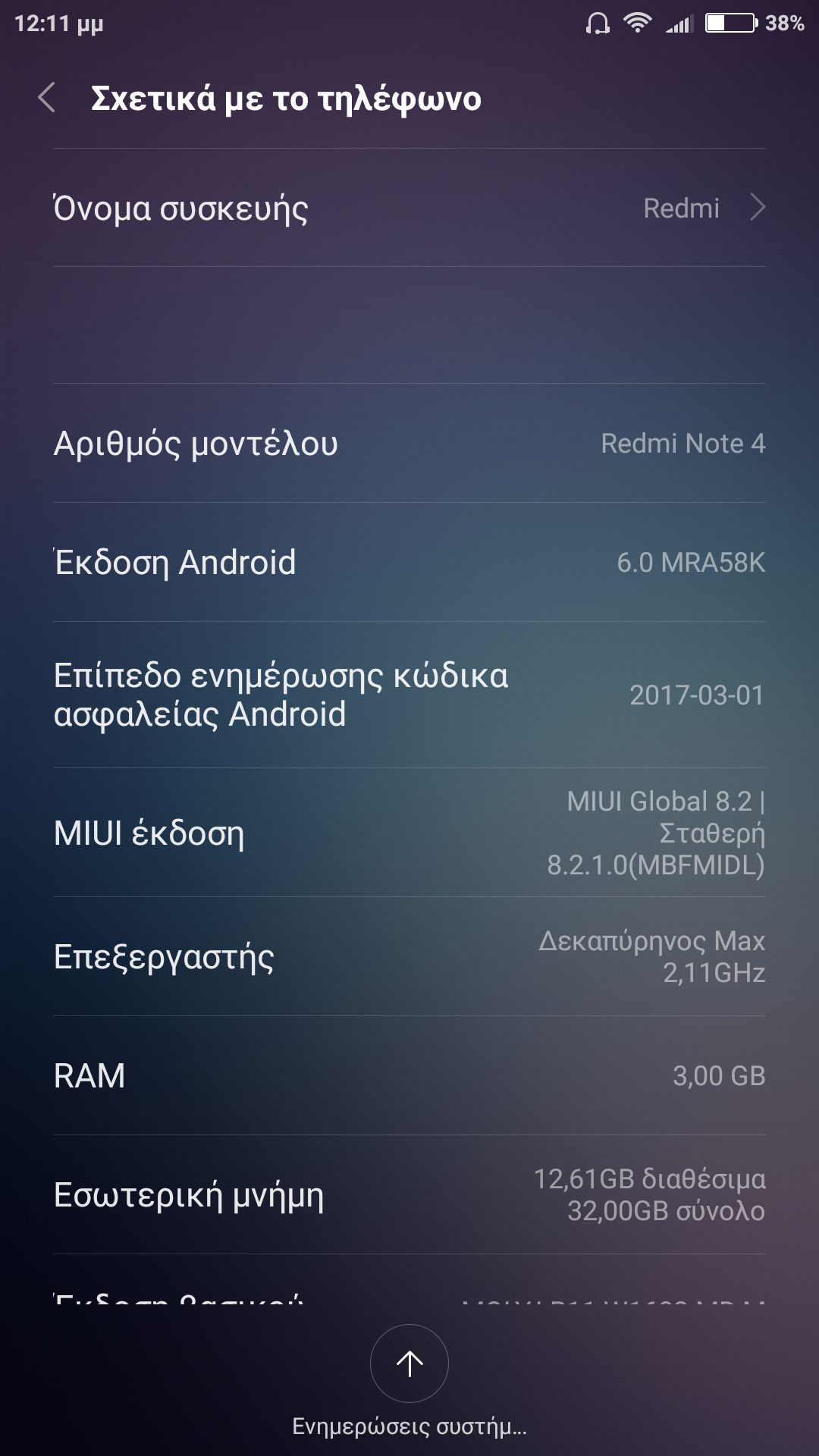Select the Επεξεργαστής row

(409, 956)
